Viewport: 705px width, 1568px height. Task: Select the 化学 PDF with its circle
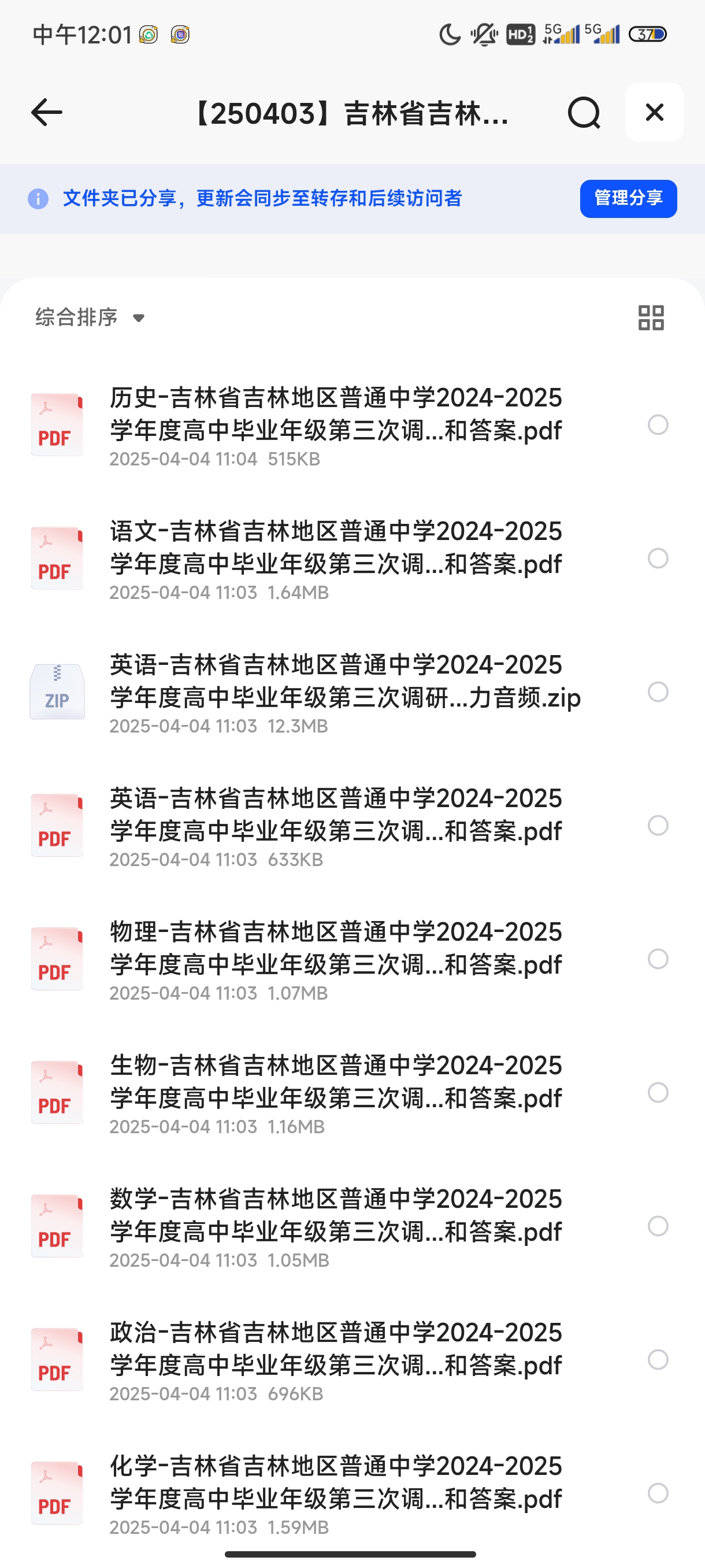point(658,1492)
